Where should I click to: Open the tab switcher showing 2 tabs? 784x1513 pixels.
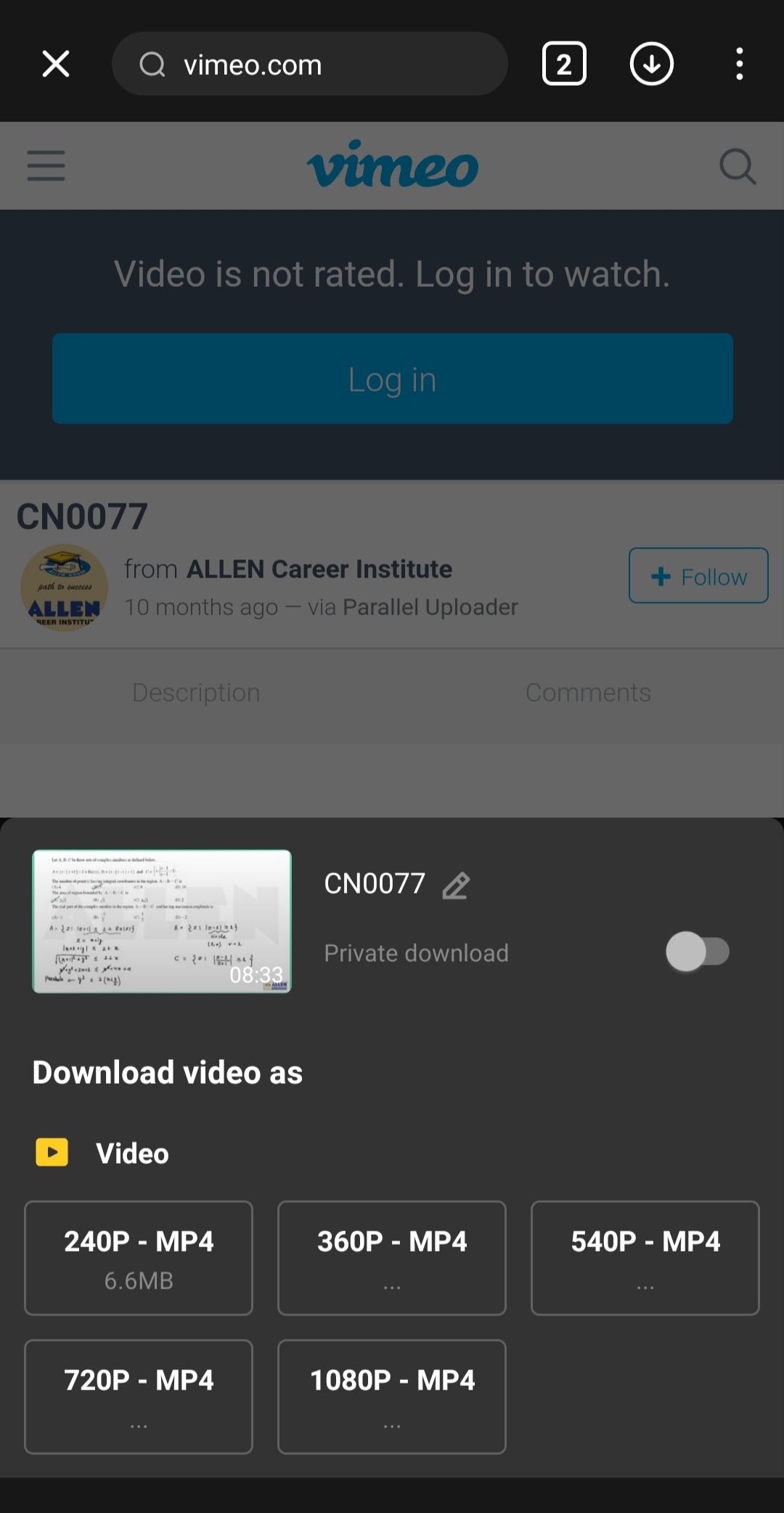[x=564, y=64]
